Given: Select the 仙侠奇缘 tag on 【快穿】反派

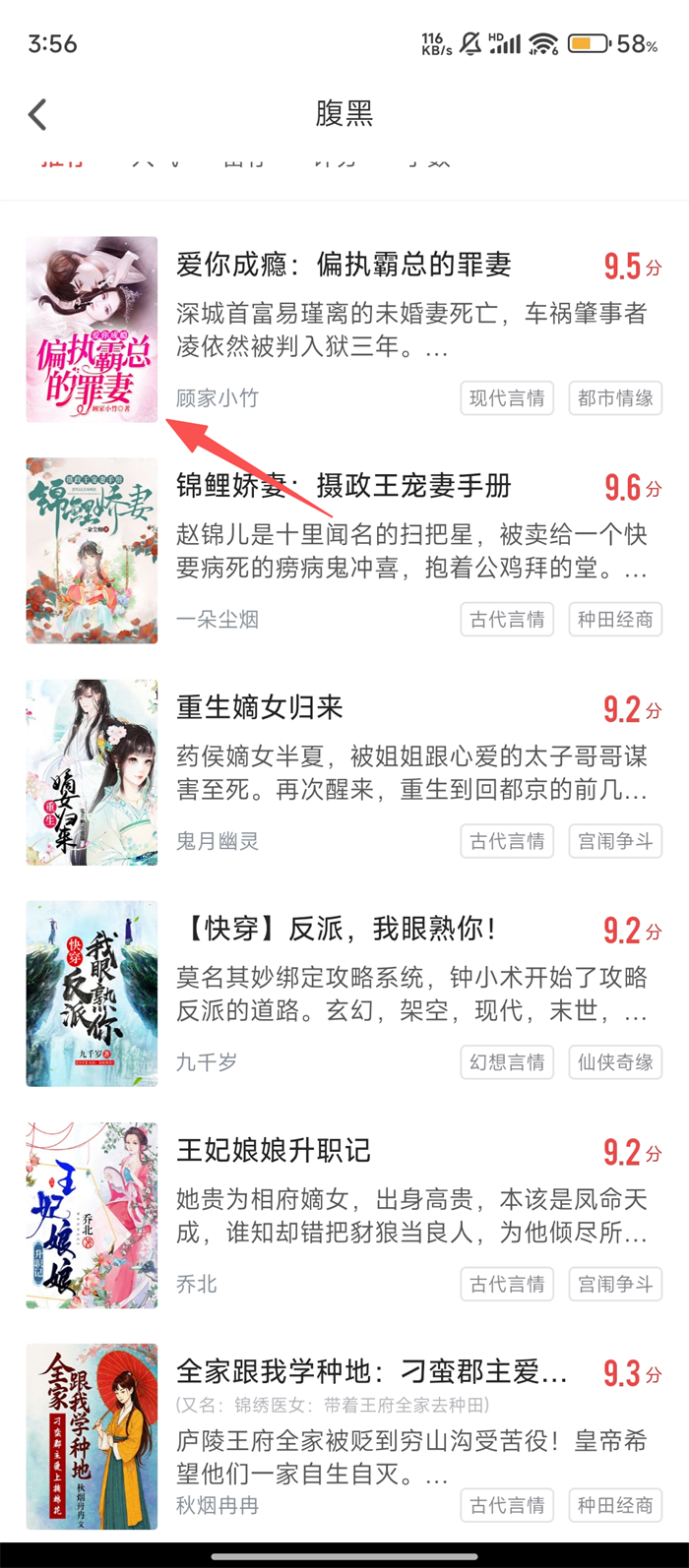Looking at the screenshot, I should [615, 1062].
